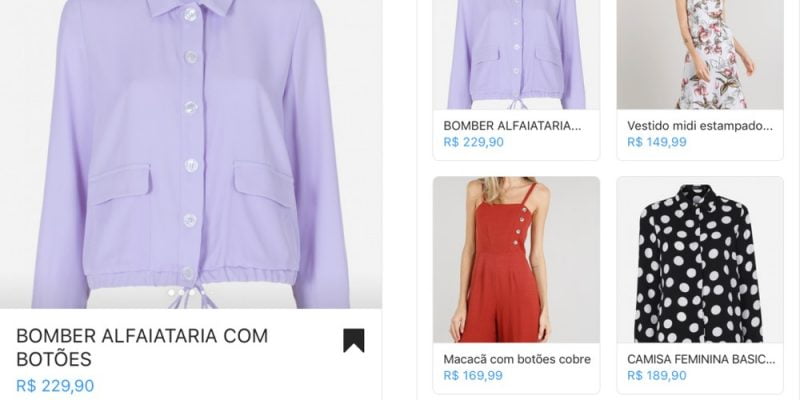Bookmark the Bomber Alfaiataria com Botões product
Viewport: 800px width, 400px height.
click(353, 341)
